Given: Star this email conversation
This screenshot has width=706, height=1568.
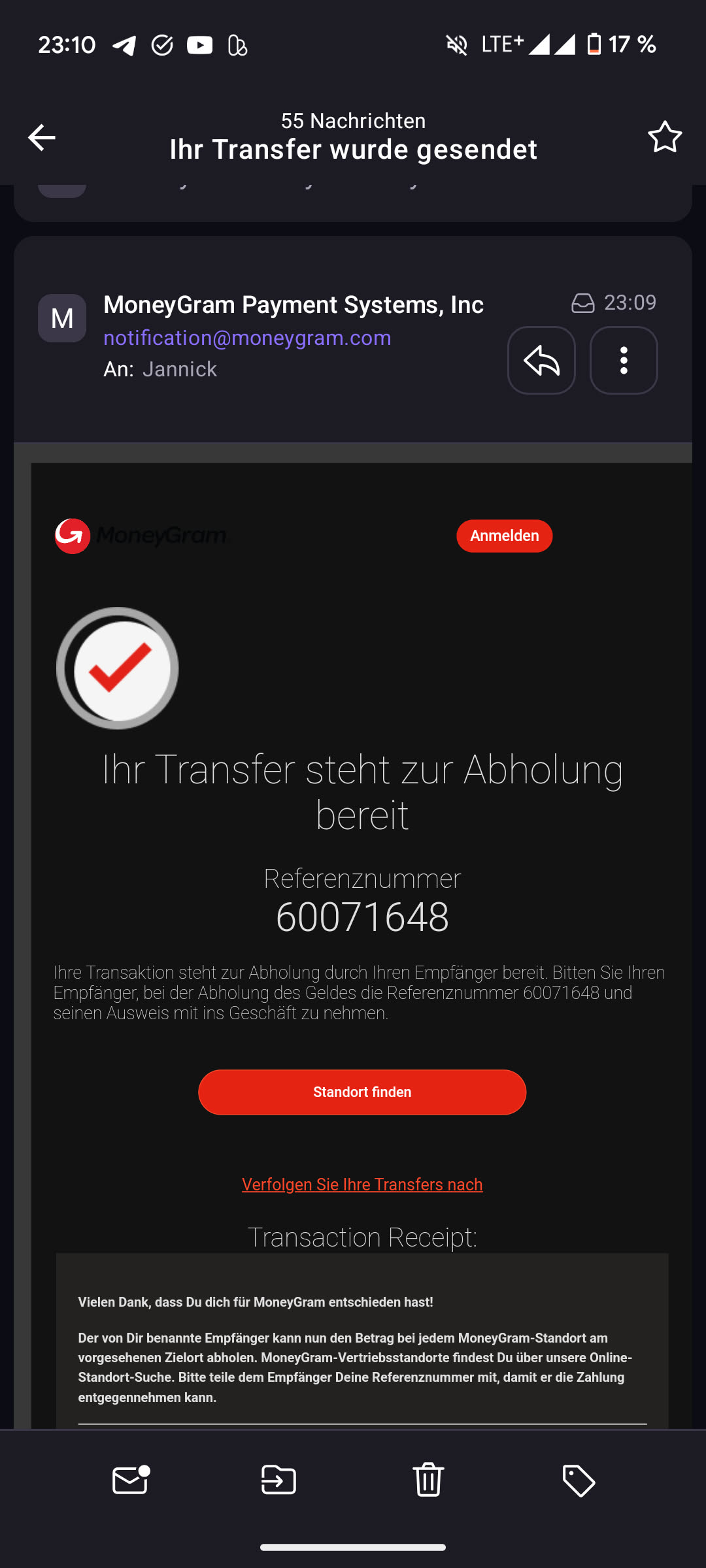Looking at the screenshot, I should [665, 137].
